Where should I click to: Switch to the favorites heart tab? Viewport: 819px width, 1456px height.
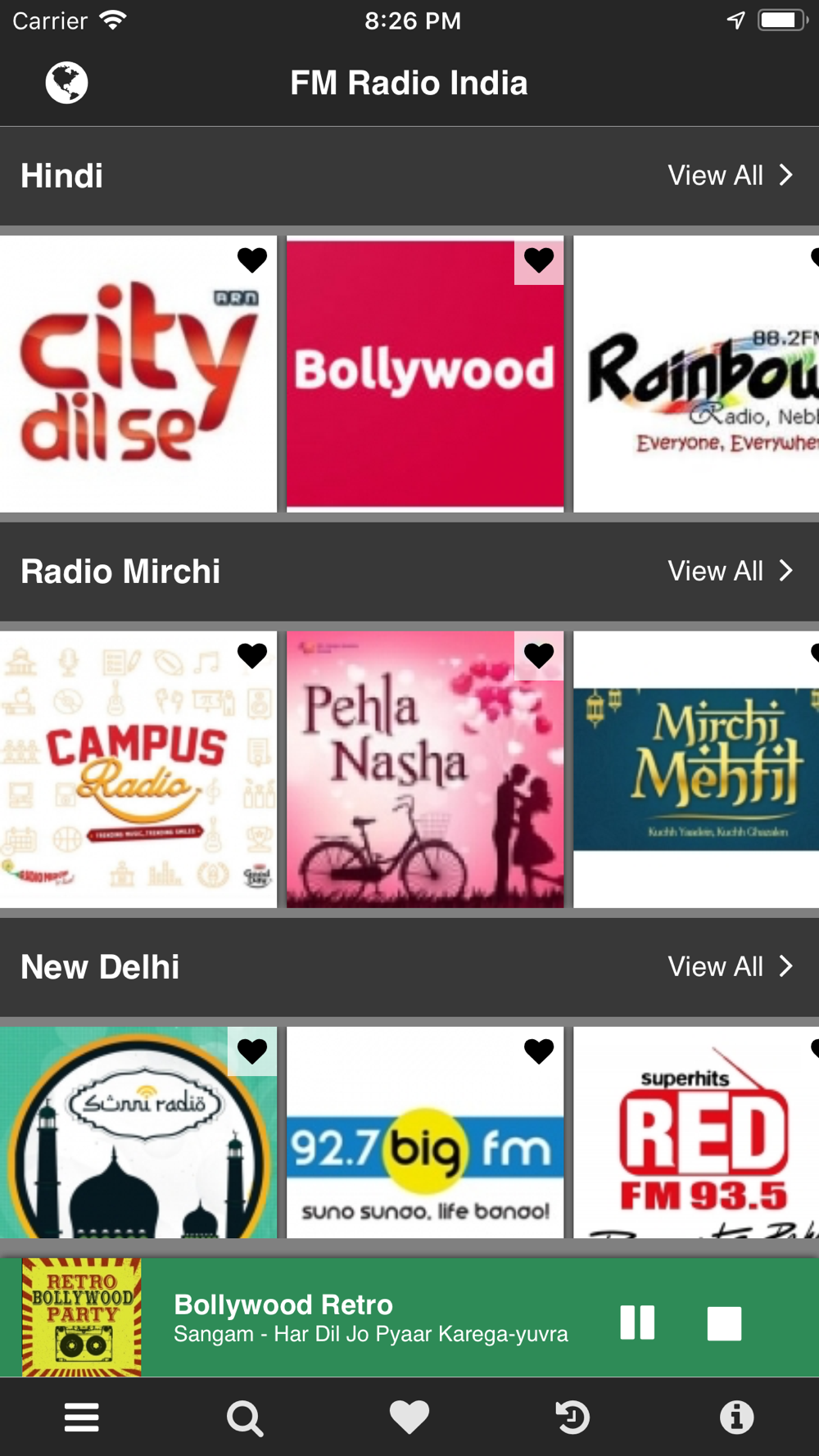(409, 1418)
